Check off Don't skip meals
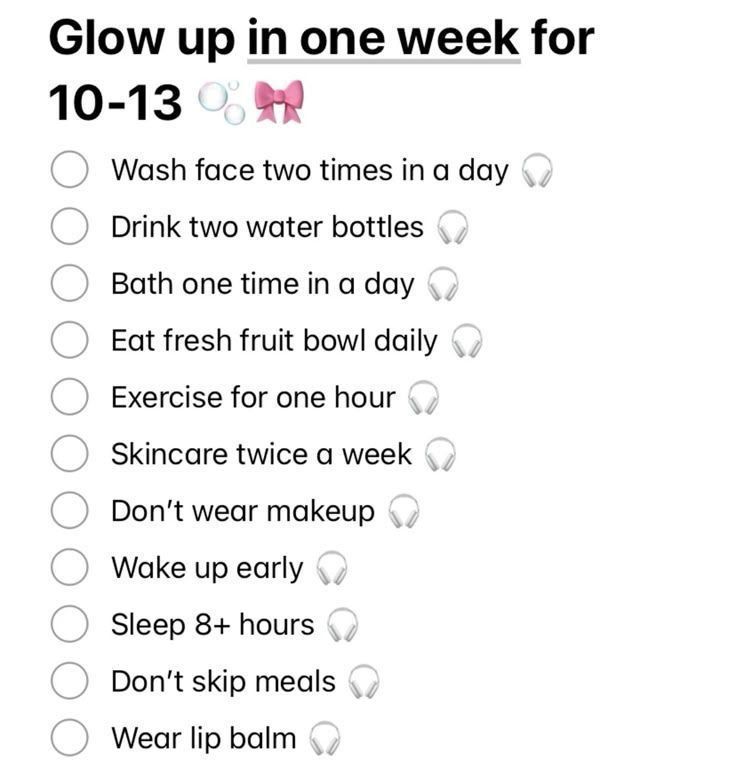 coord(68,682)
